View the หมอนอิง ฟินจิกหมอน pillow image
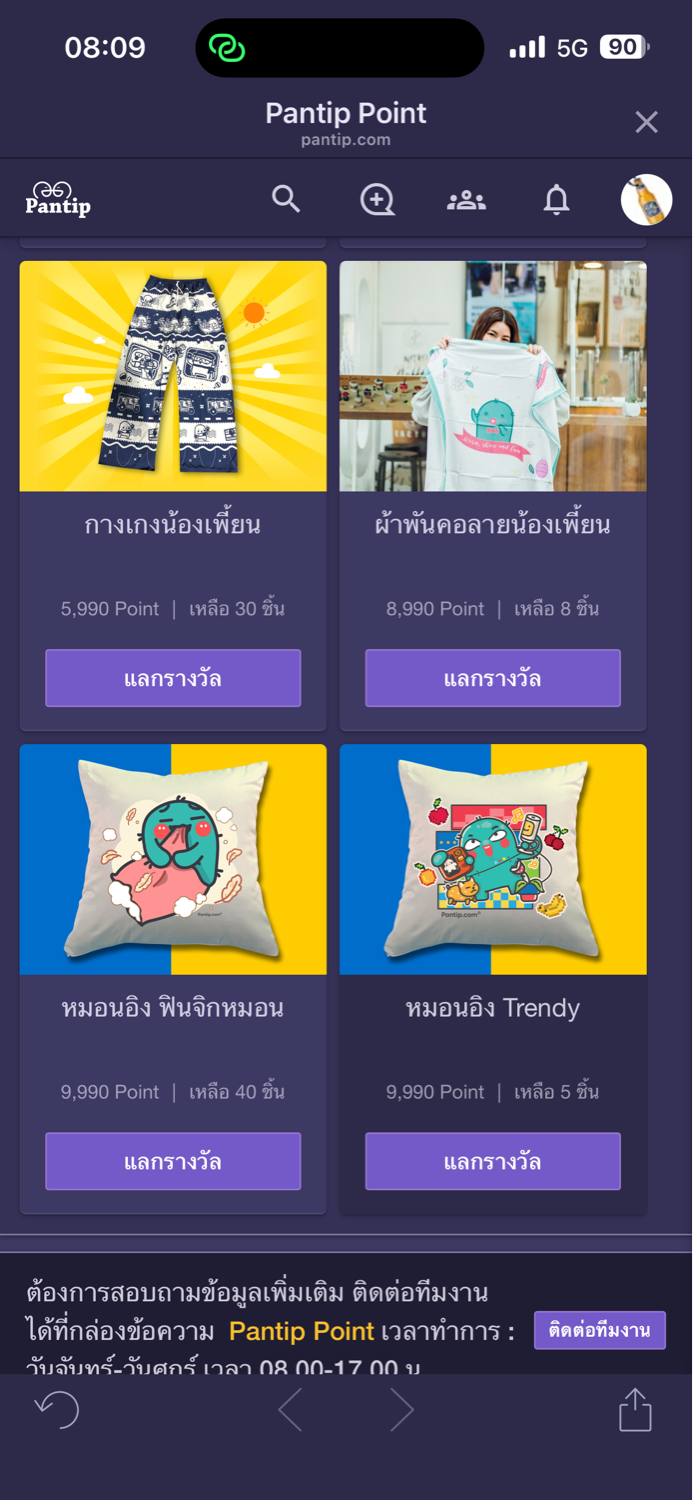This screenshot has width=693, height=1500. tap(173, 859)
